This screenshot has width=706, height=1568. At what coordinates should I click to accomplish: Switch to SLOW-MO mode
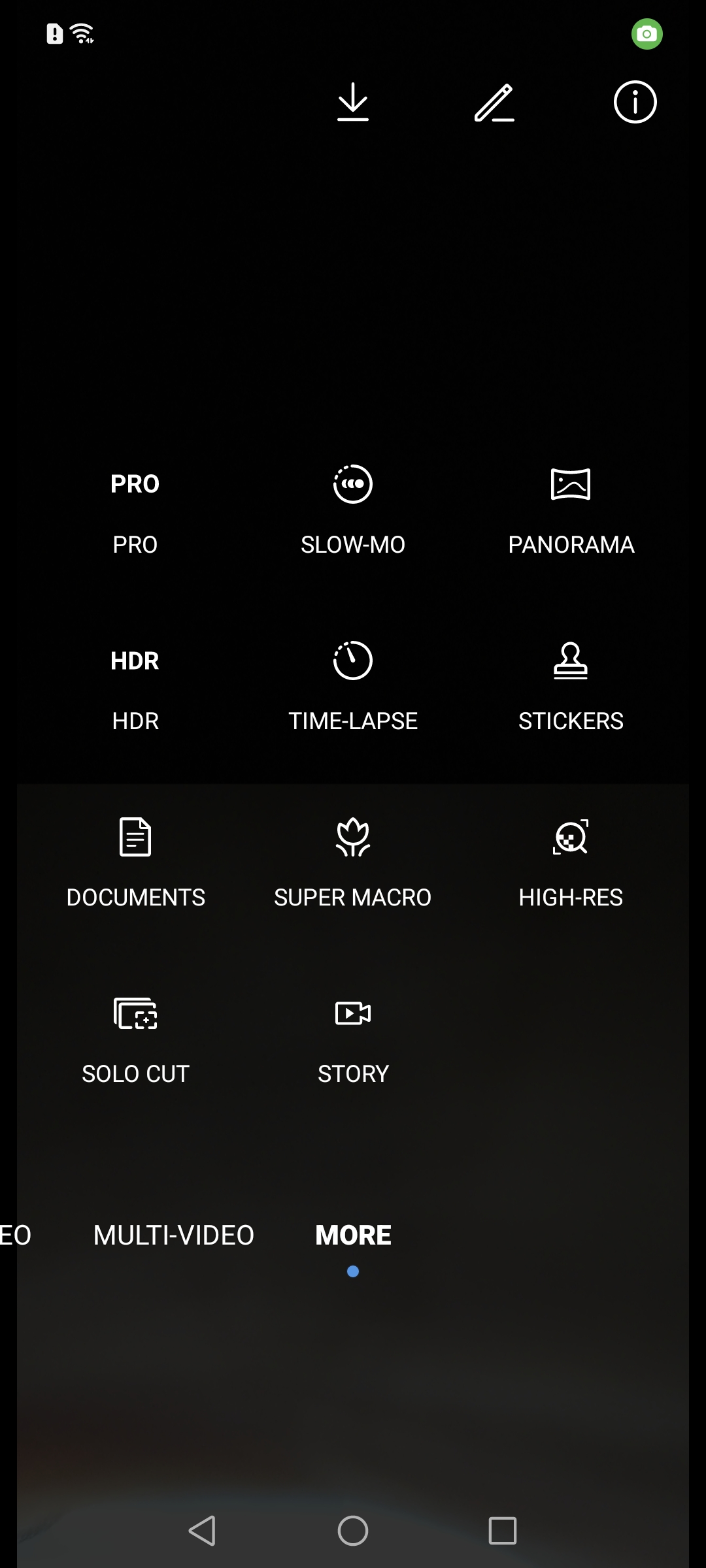(353, 510)
